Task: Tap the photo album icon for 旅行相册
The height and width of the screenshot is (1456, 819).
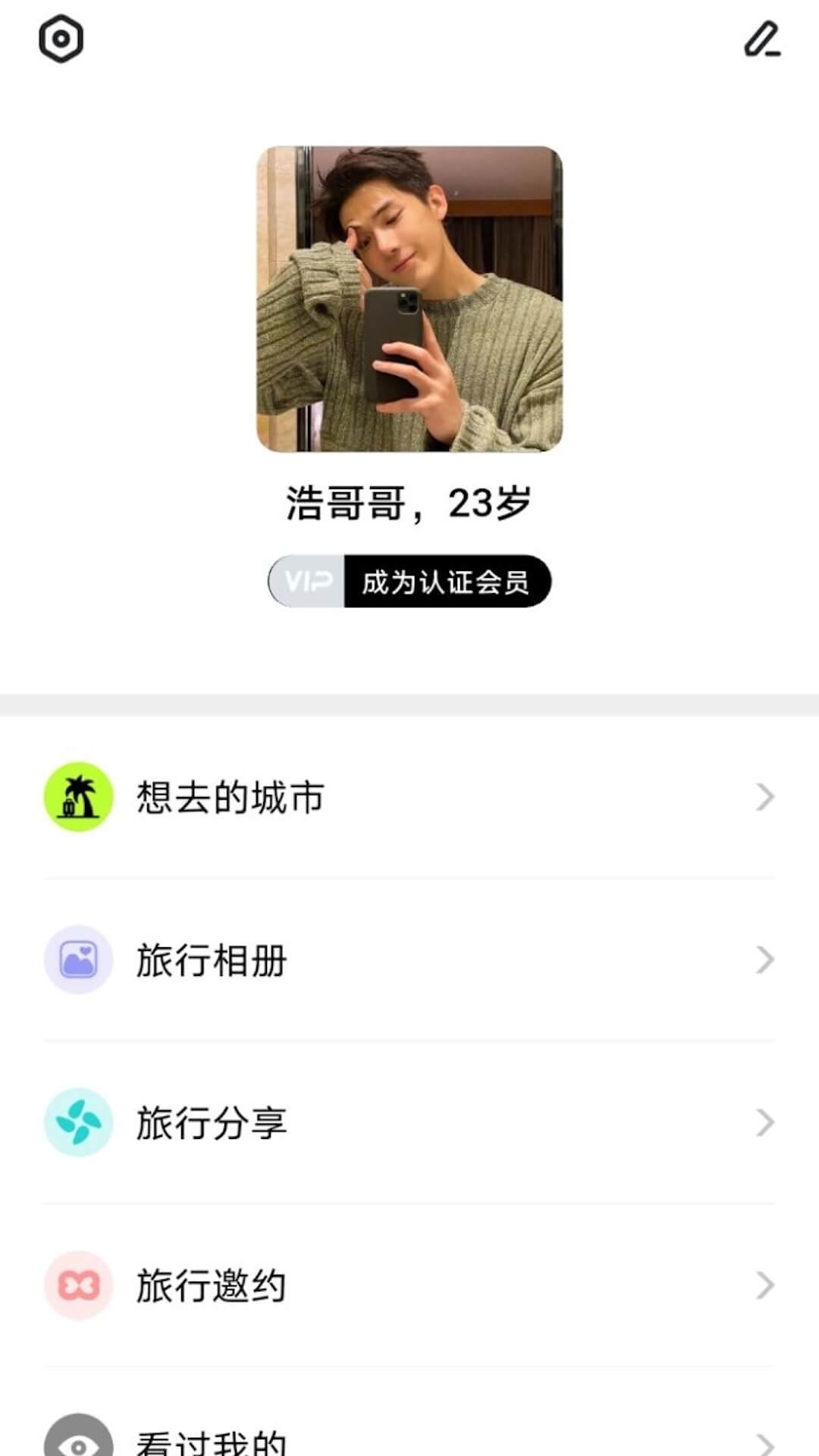Action: pyautogui.click(x=78, y=961)
